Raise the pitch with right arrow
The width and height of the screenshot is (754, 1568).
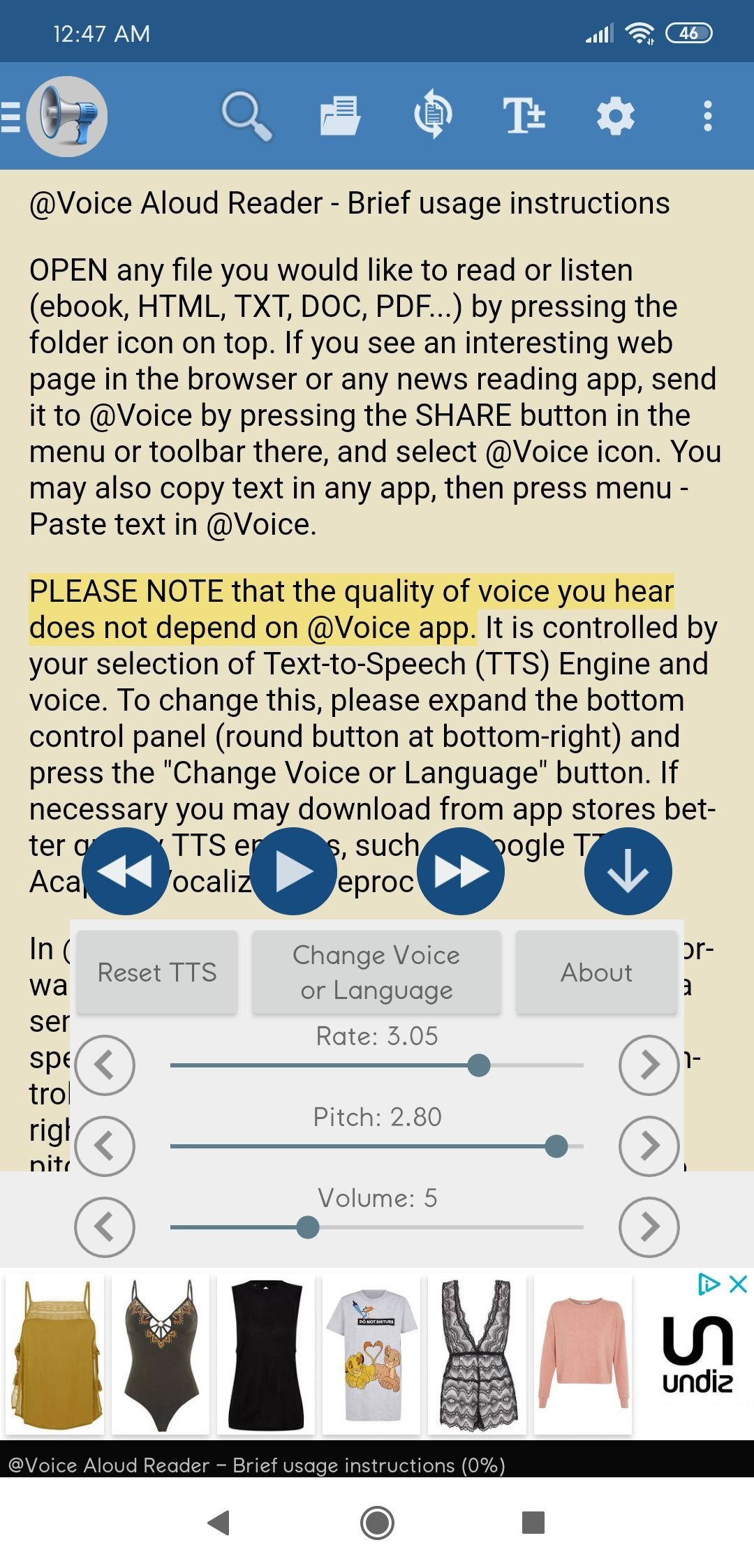649,1146
